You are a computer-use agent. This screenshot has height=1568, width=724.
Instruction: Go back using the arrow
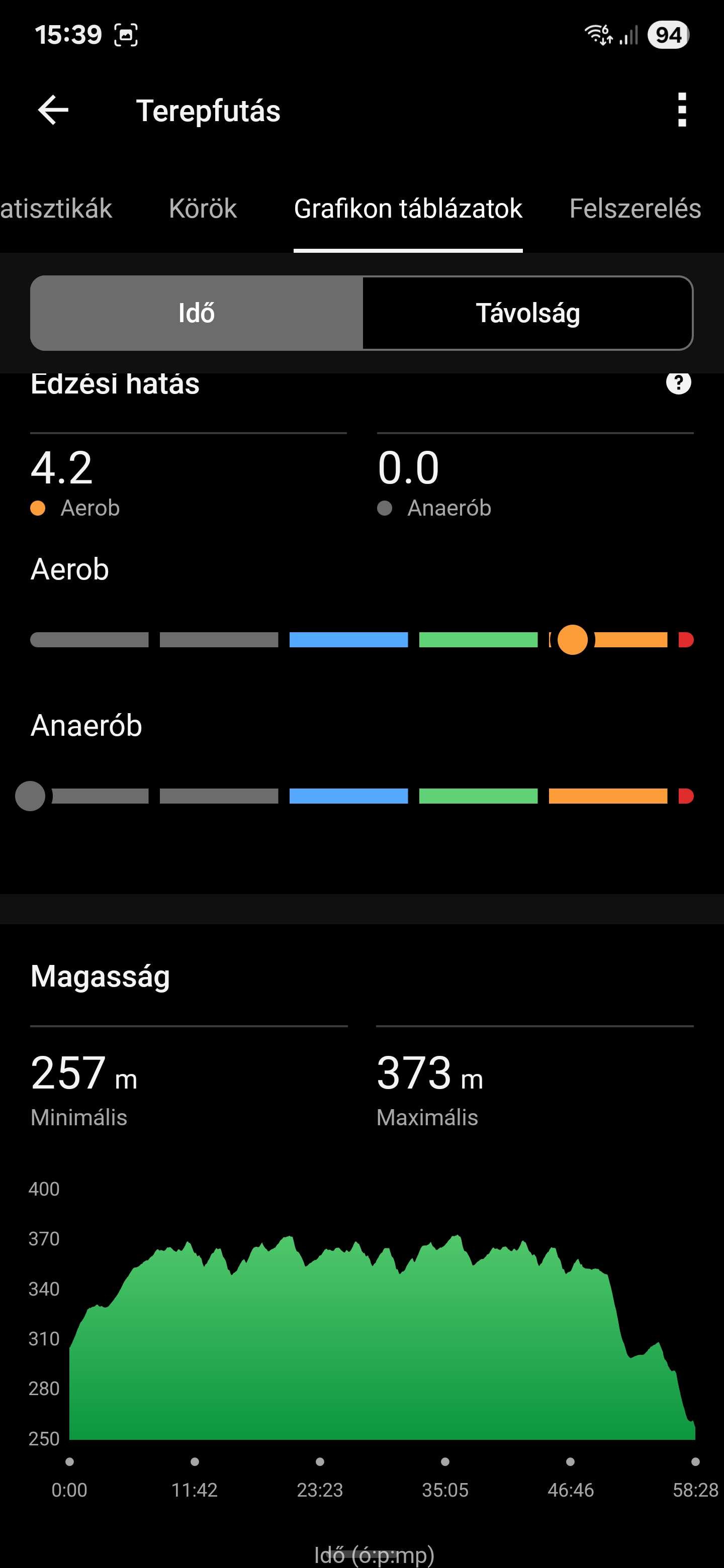coord(53,110)
